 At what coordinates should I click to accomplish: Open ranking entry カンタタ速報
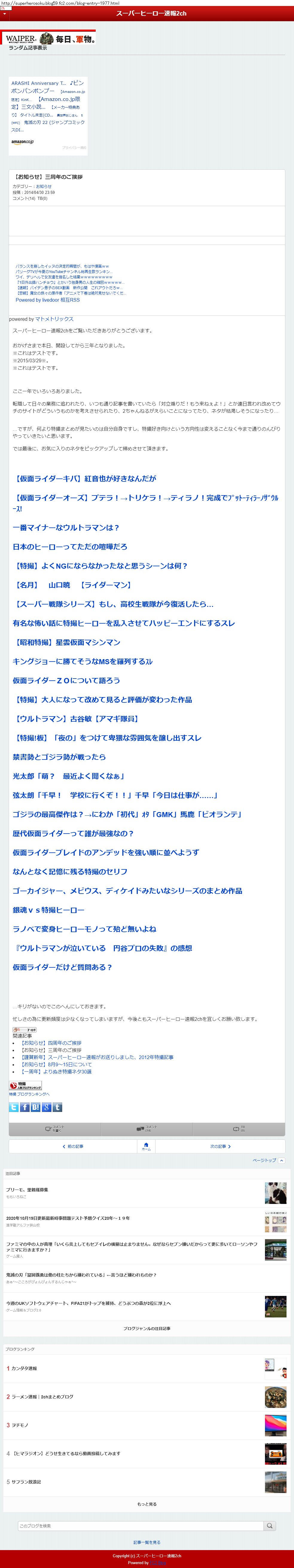click(x=25, y=1368)
